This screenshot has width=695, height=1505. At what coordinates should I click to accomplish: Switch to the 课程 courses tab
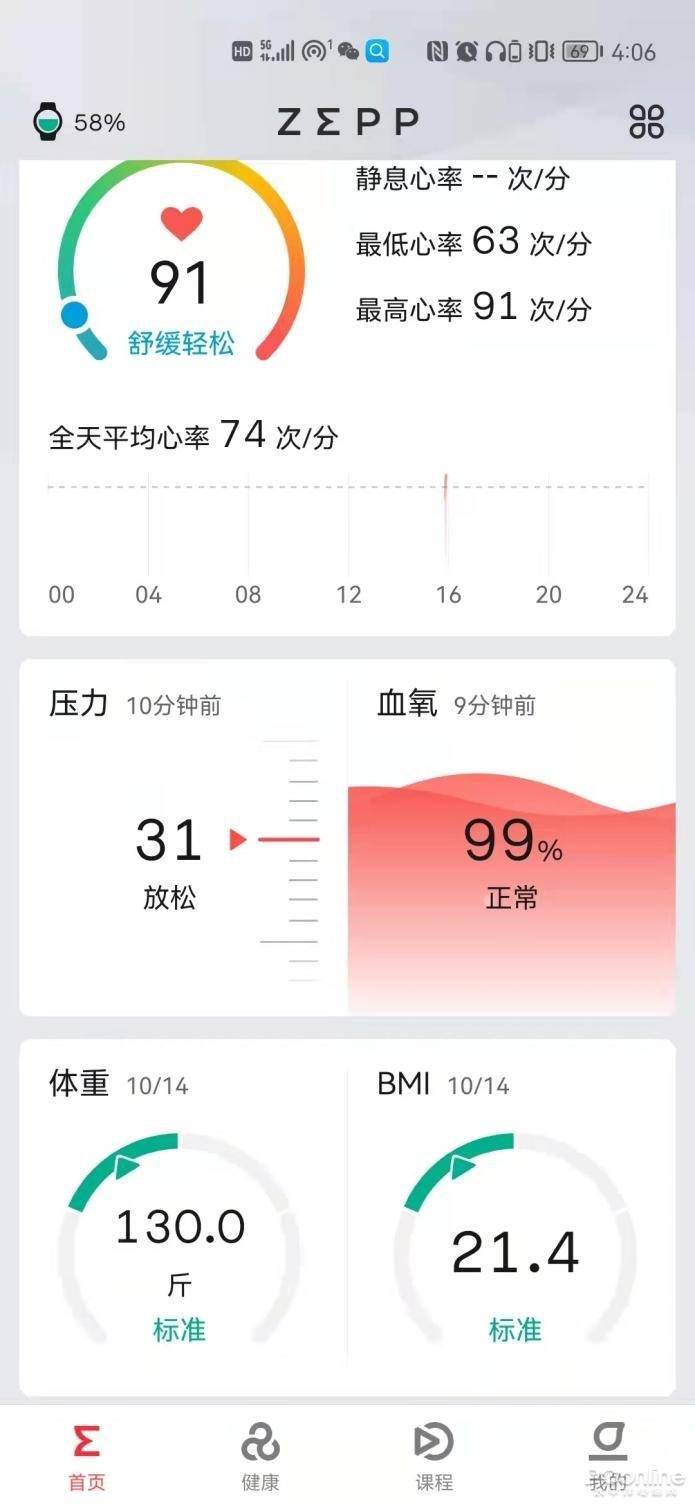(x=434, y=1456)
